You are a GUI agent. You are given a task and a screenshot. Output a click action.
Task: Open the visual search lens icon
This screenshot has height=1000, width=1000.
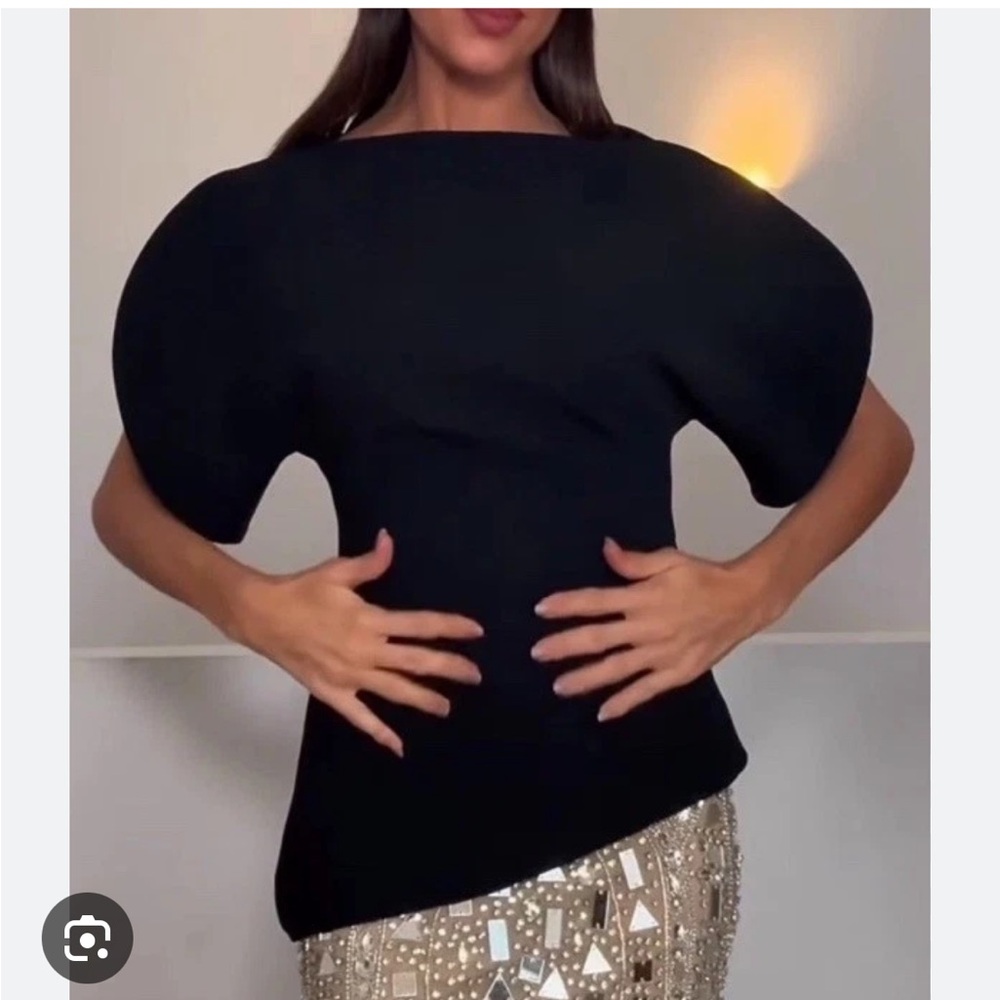pos(87,937)
